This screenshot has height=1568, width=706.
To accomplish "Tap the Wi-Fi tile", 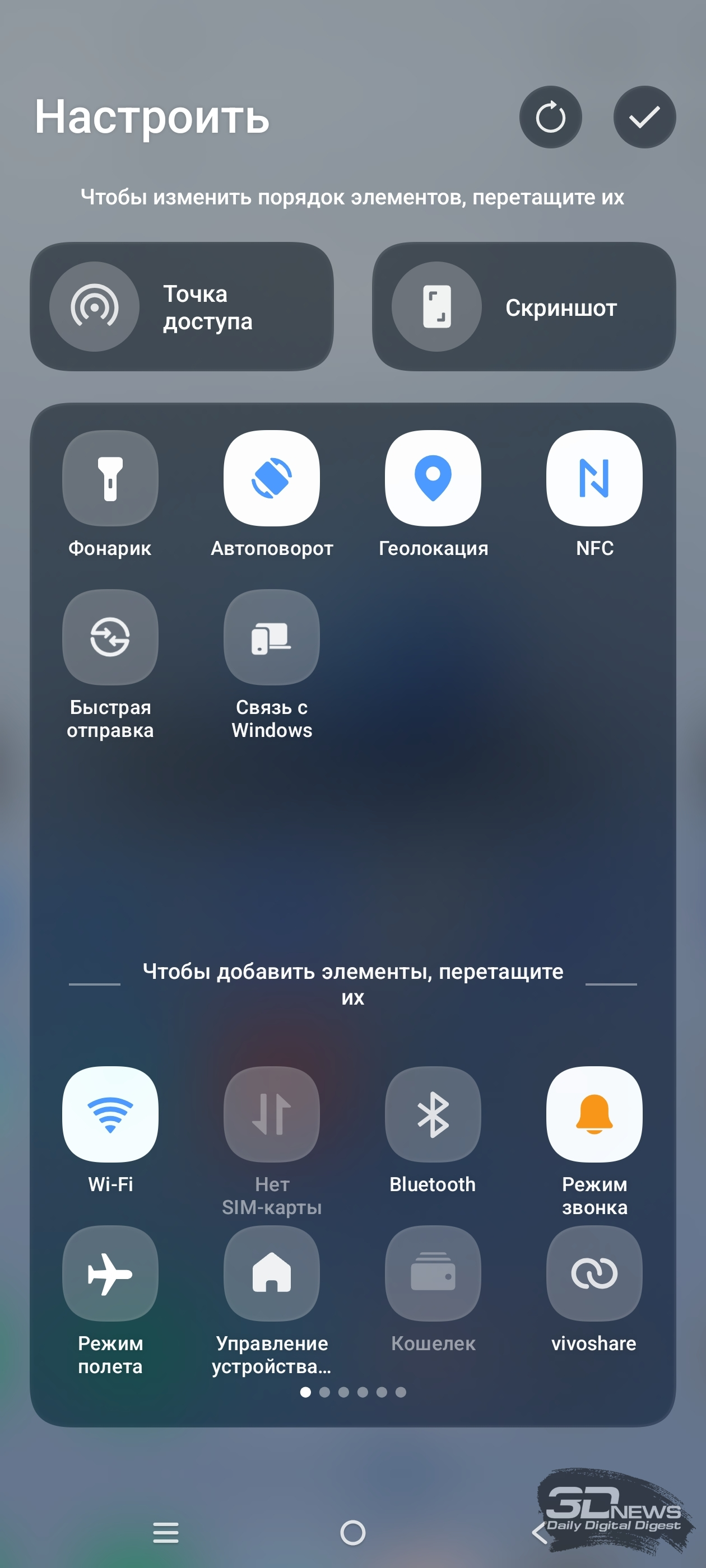I will point(110,1114).
